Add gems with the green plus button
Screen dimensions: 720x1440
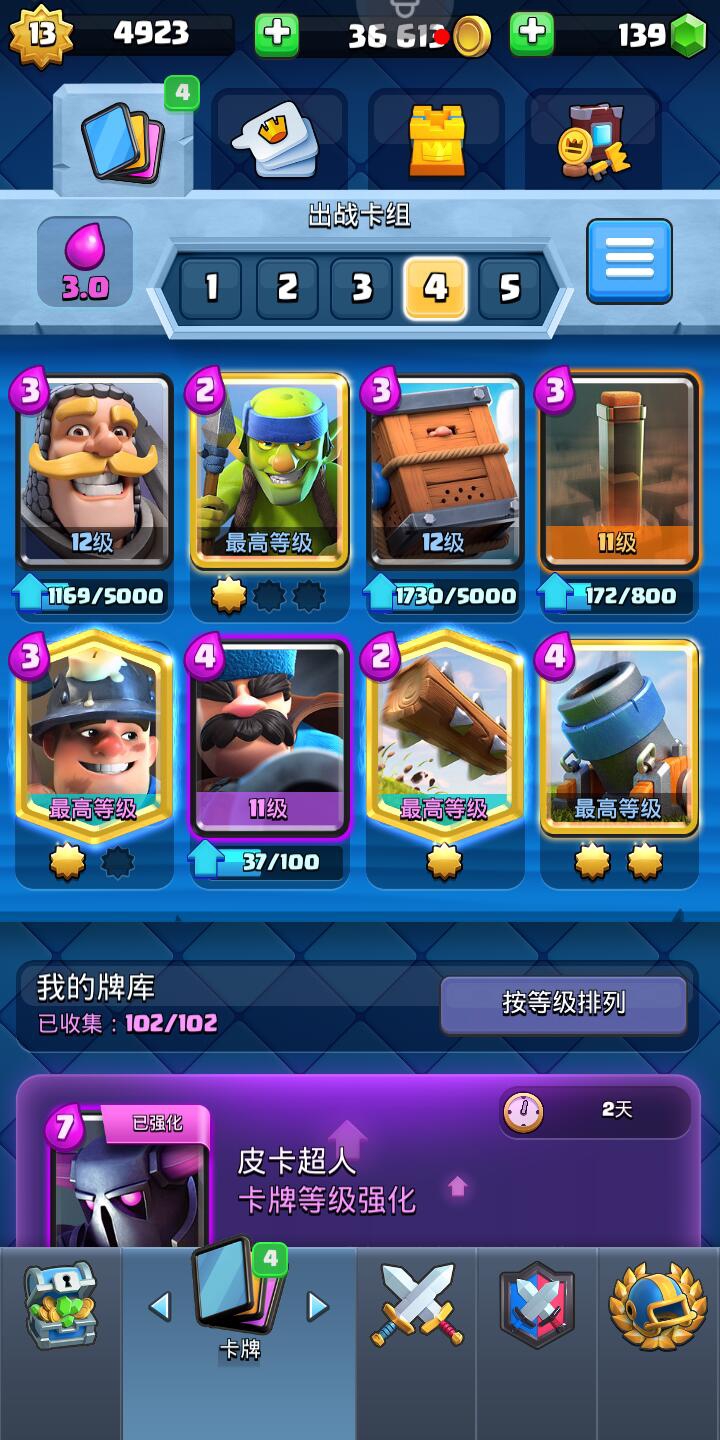pos(532,34)
